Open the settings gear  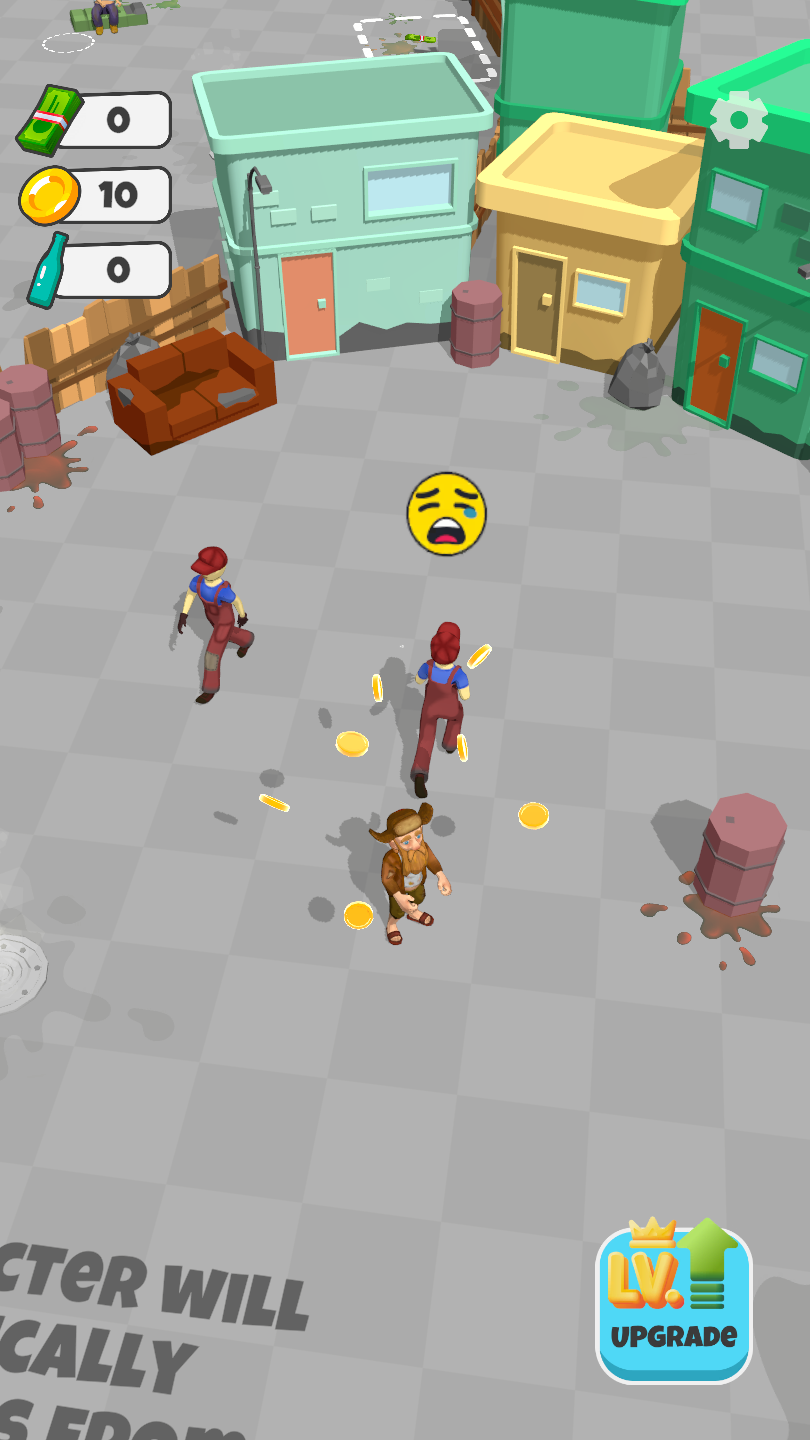pos(739,120)
